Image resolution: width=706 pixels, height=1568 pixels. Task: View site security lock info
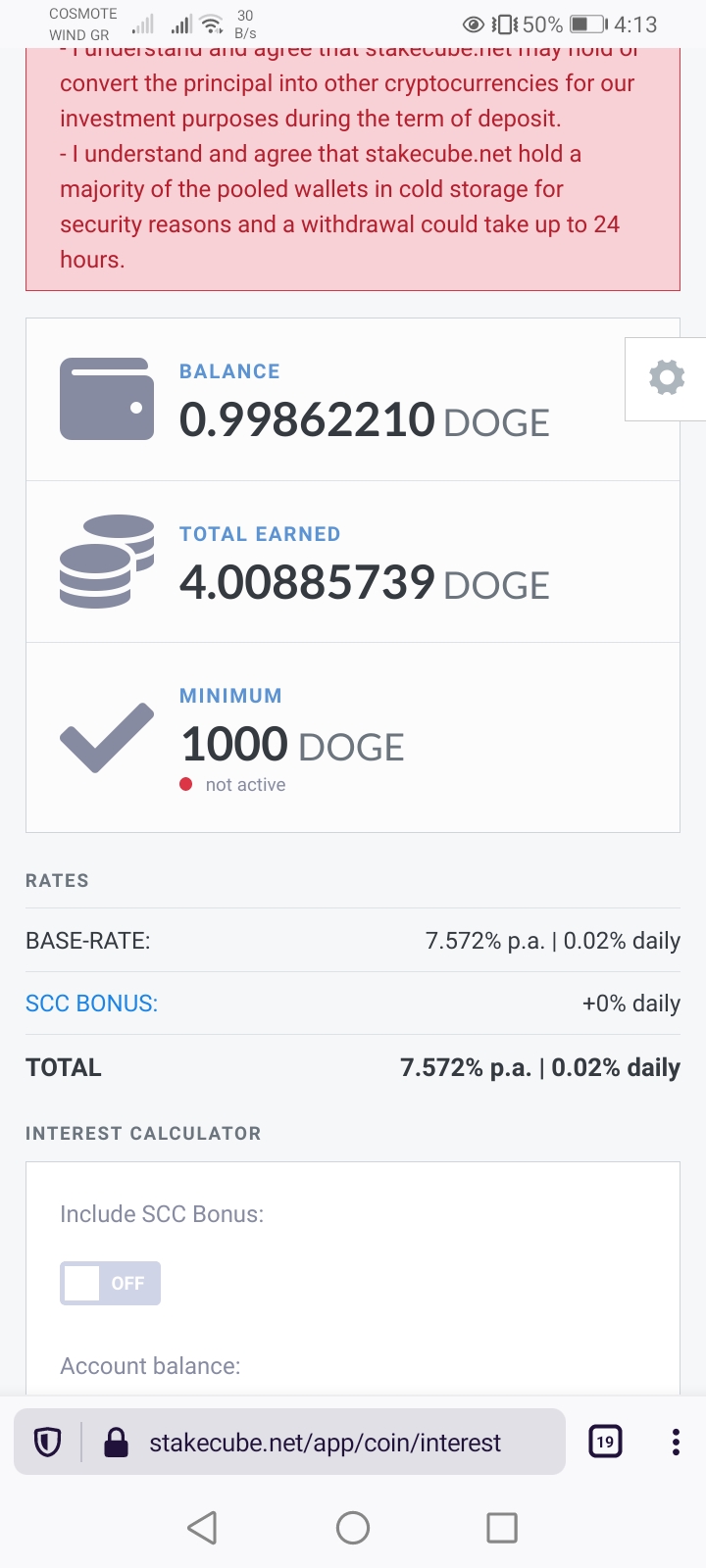[116, 1442]
